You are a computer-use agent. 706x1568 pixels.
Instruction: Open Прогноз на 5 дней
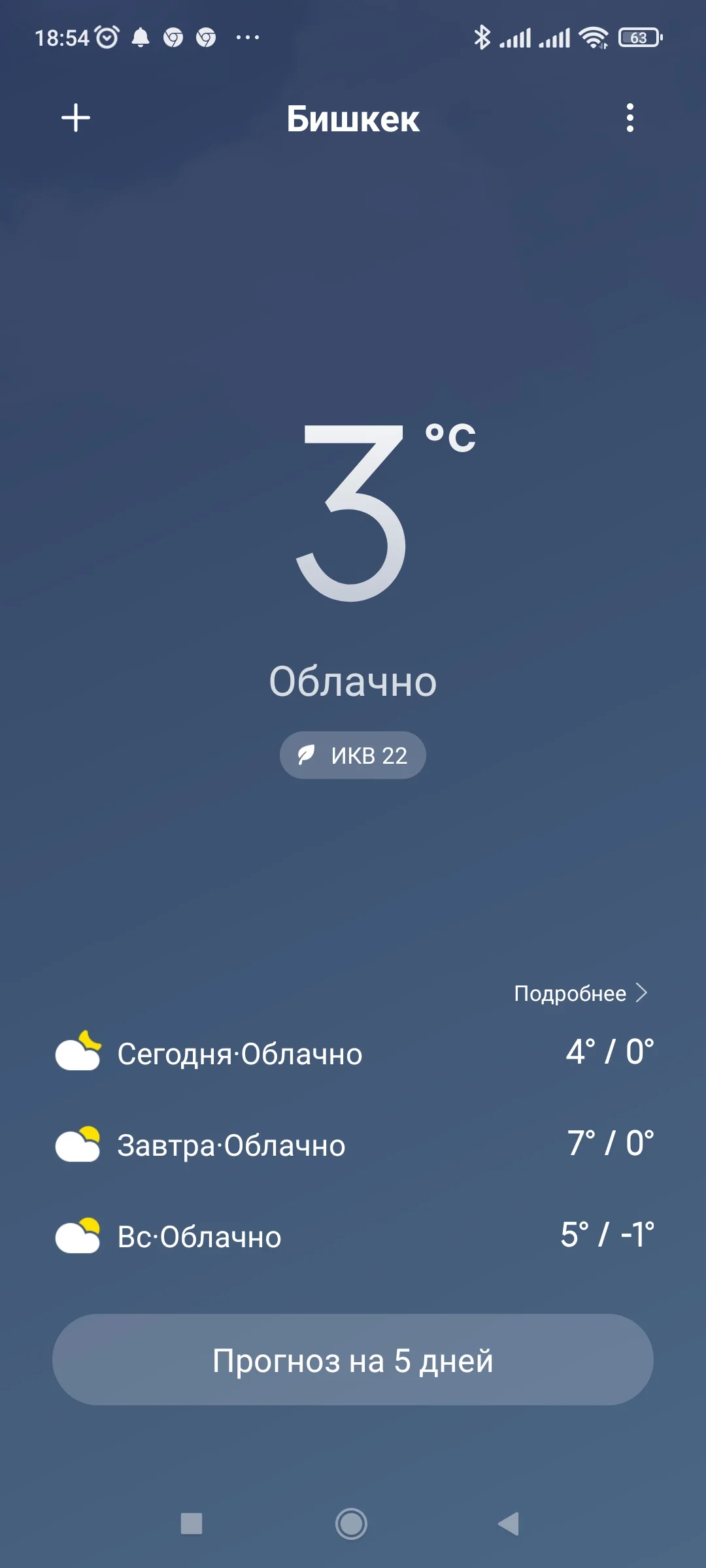point(353,1360)
